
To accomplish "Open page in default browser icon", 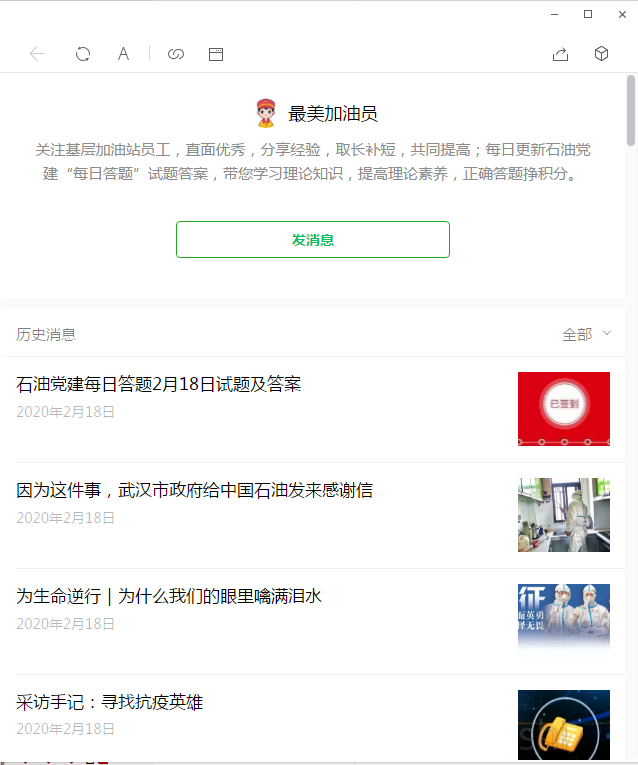I will coord(215,54).
